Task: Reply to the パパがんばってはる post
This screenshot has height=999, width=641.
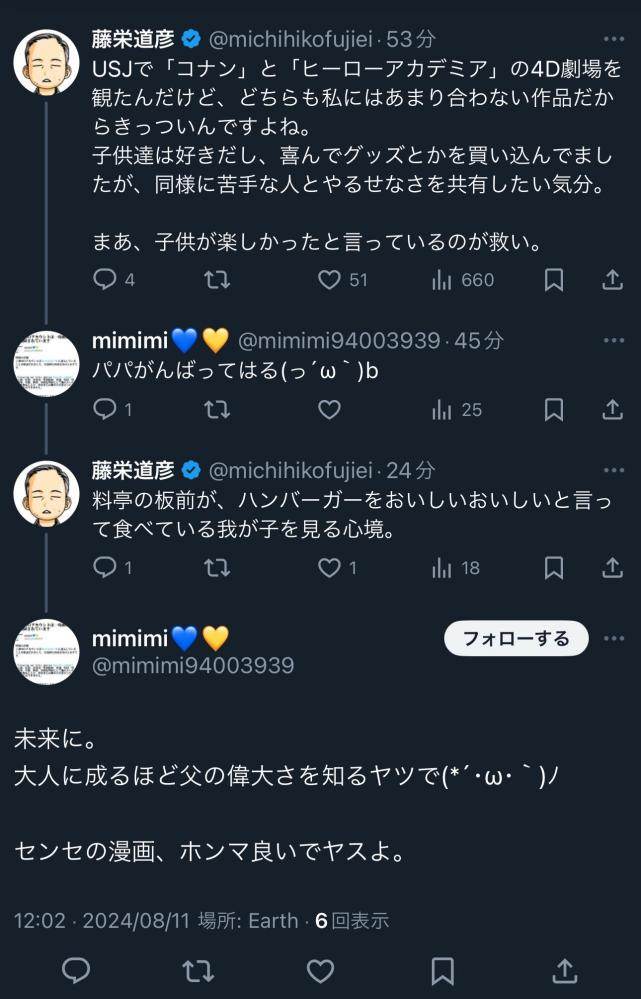Action: point(105,409)
